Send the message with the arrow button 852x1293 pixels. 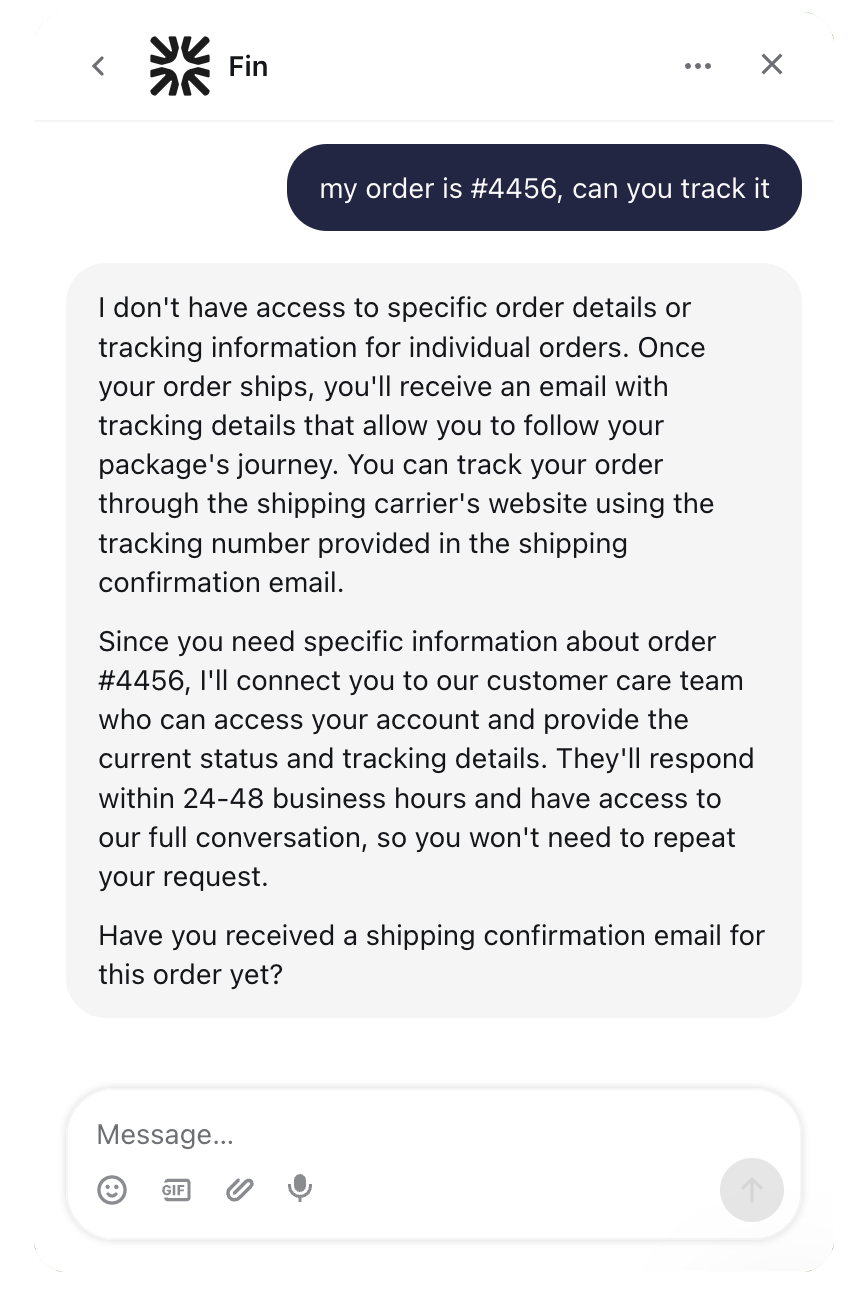point(751,1189)
